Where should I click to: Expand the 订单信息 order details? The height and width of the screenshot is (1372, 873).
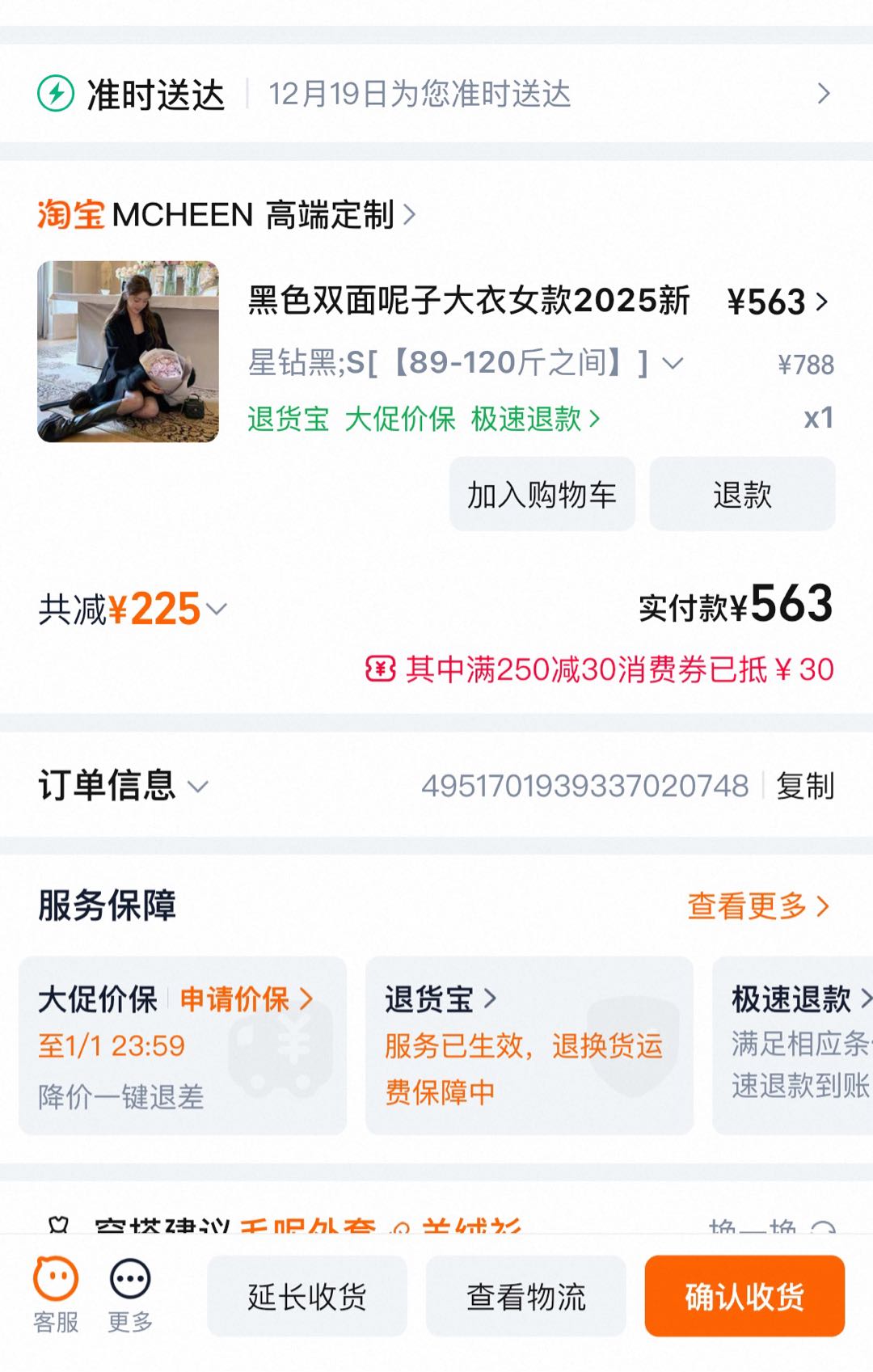[x=123, y=786]
